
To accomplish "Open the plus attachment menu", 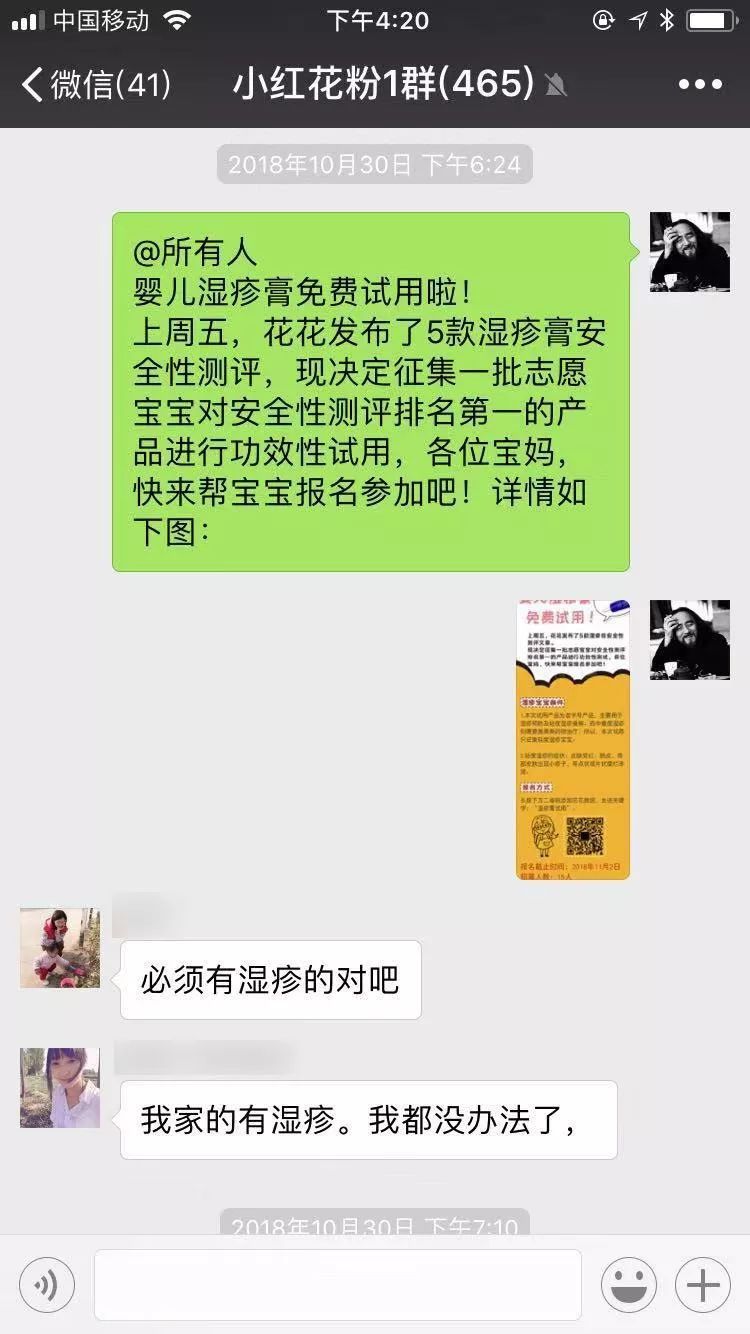I will [x=703, y=1285].
